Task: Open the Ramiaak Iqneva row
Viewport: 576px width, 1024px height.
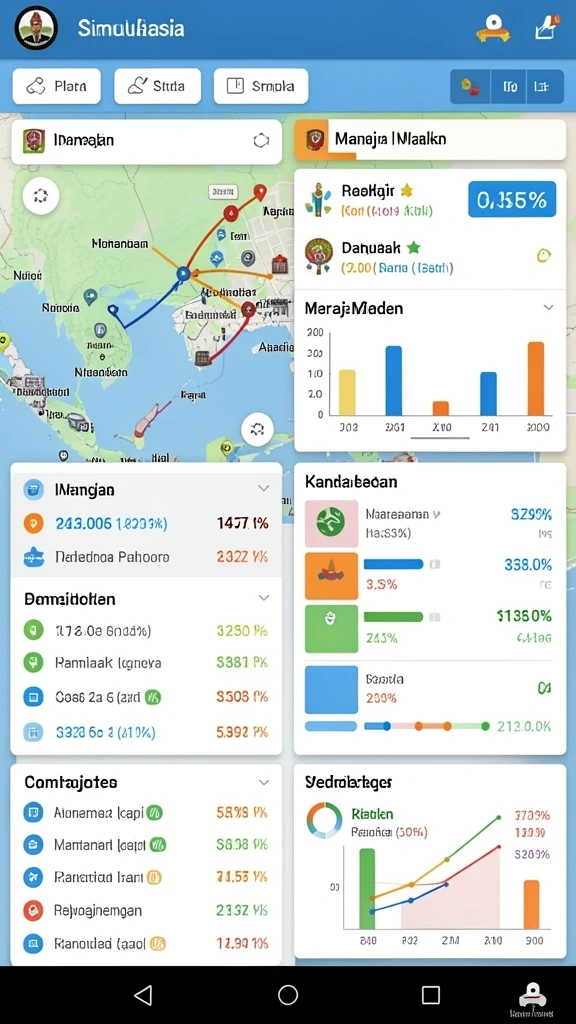Action: coord(146,663)
